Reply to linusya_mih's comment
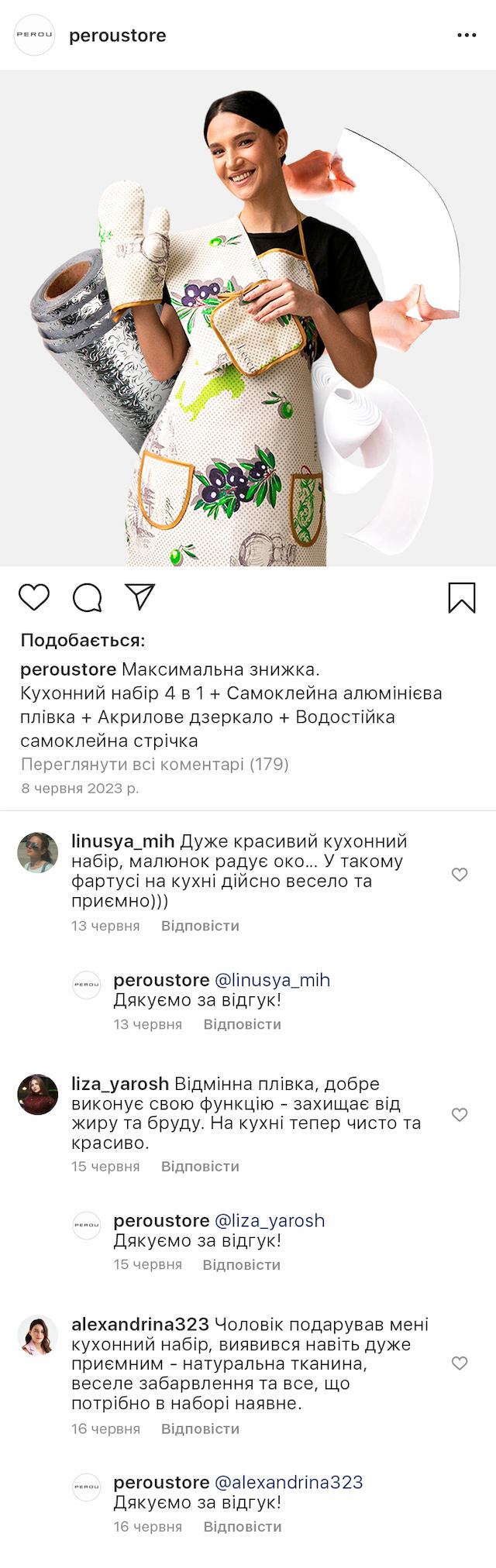The image size is (496, 1568). click(200, 926)
